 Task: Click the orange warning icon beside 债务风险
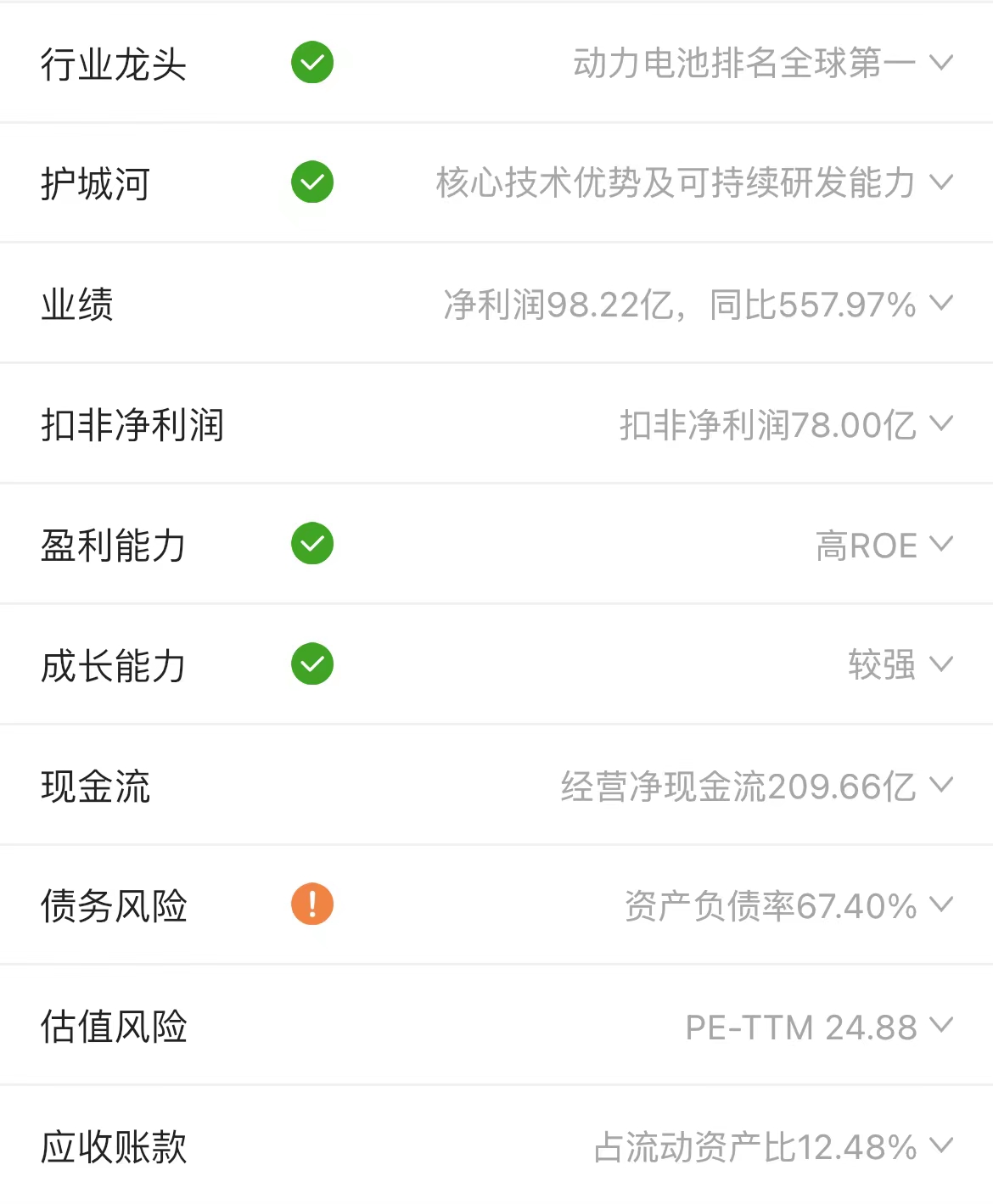311,905
